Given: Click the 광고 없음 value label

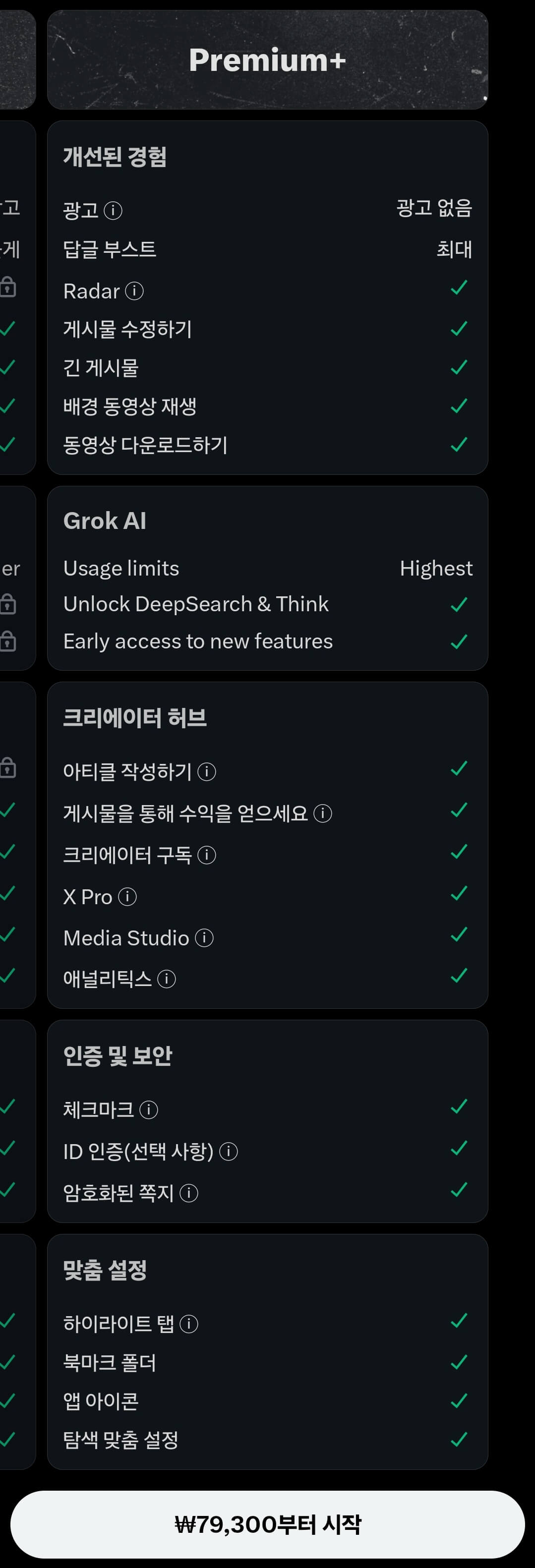Looking at the screenshot, I should [x=434, y=208].
